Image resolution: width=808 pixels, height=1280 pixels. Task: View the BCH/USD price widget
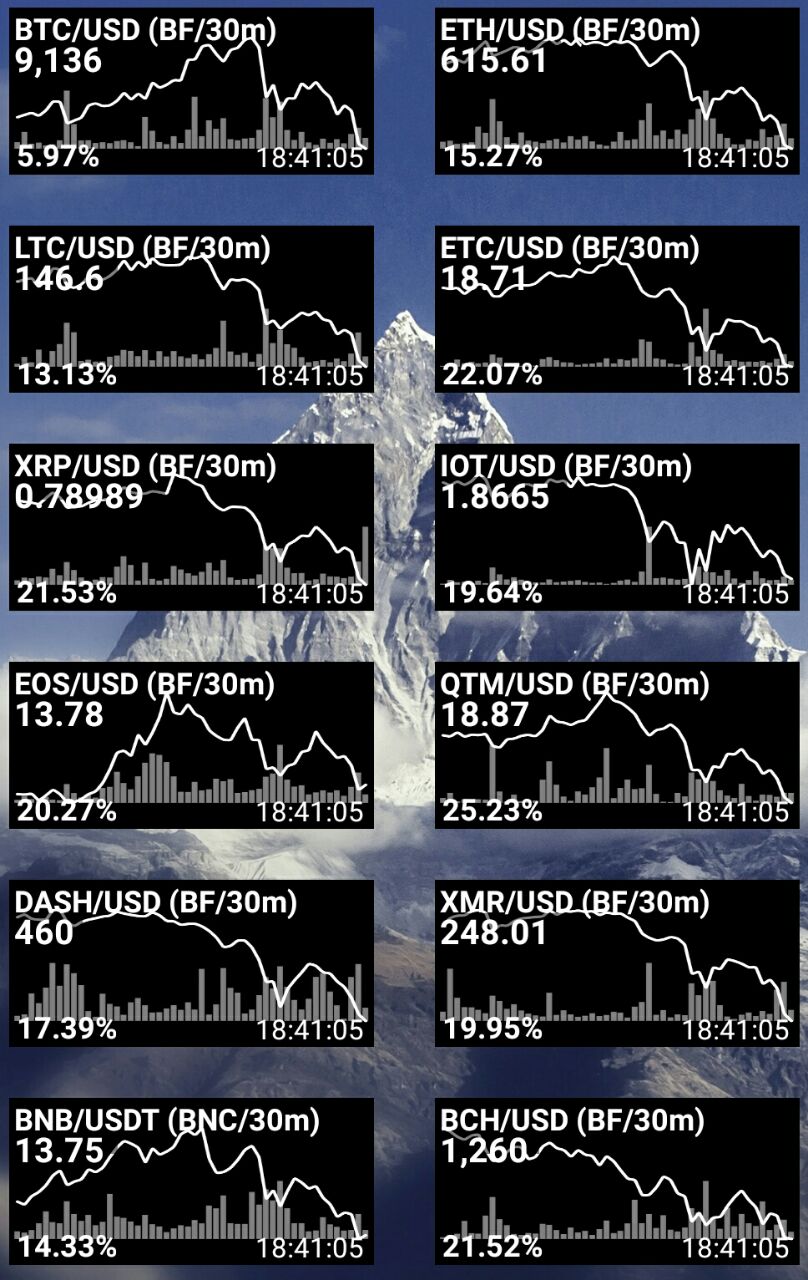[616, 1181]
